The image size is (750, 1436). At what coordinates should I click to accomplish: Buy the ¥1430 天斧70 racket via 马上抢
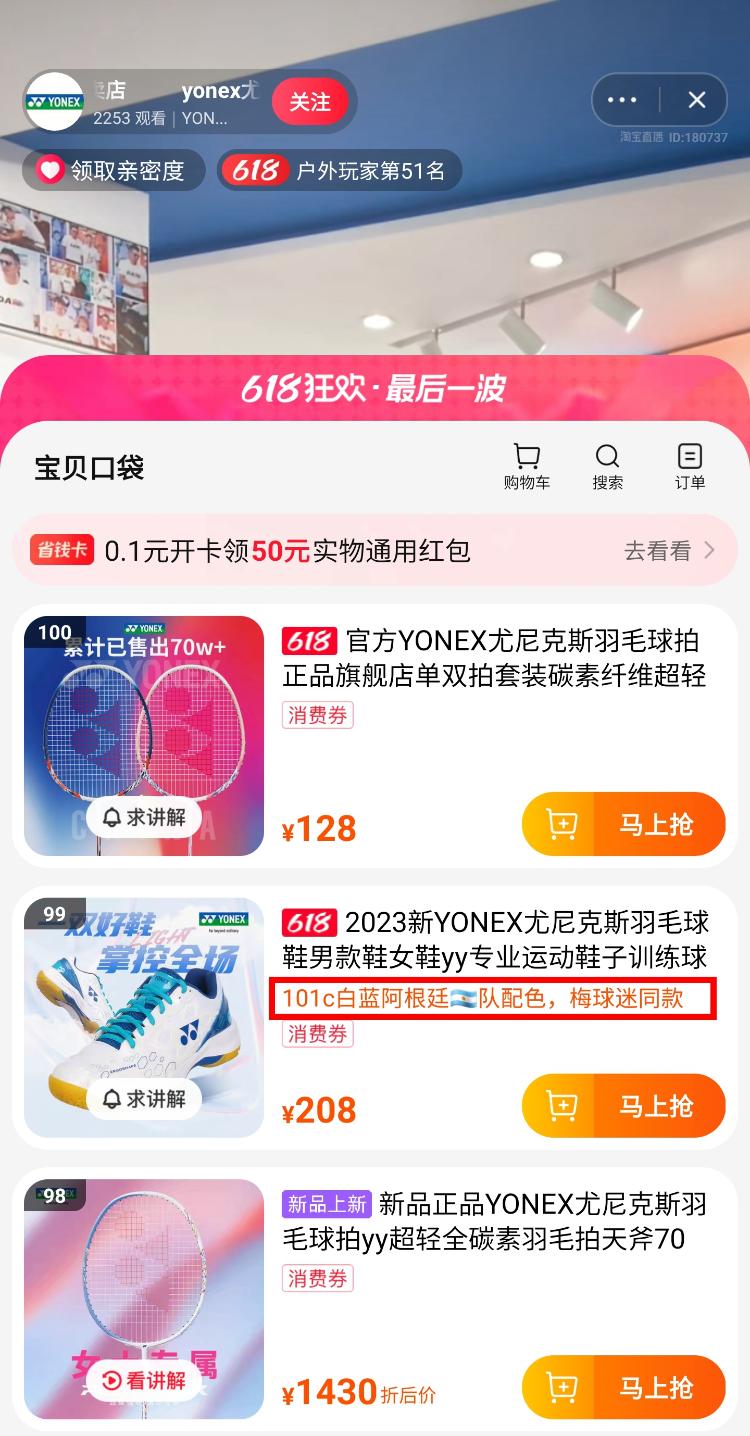click(x=623, y=1387)
